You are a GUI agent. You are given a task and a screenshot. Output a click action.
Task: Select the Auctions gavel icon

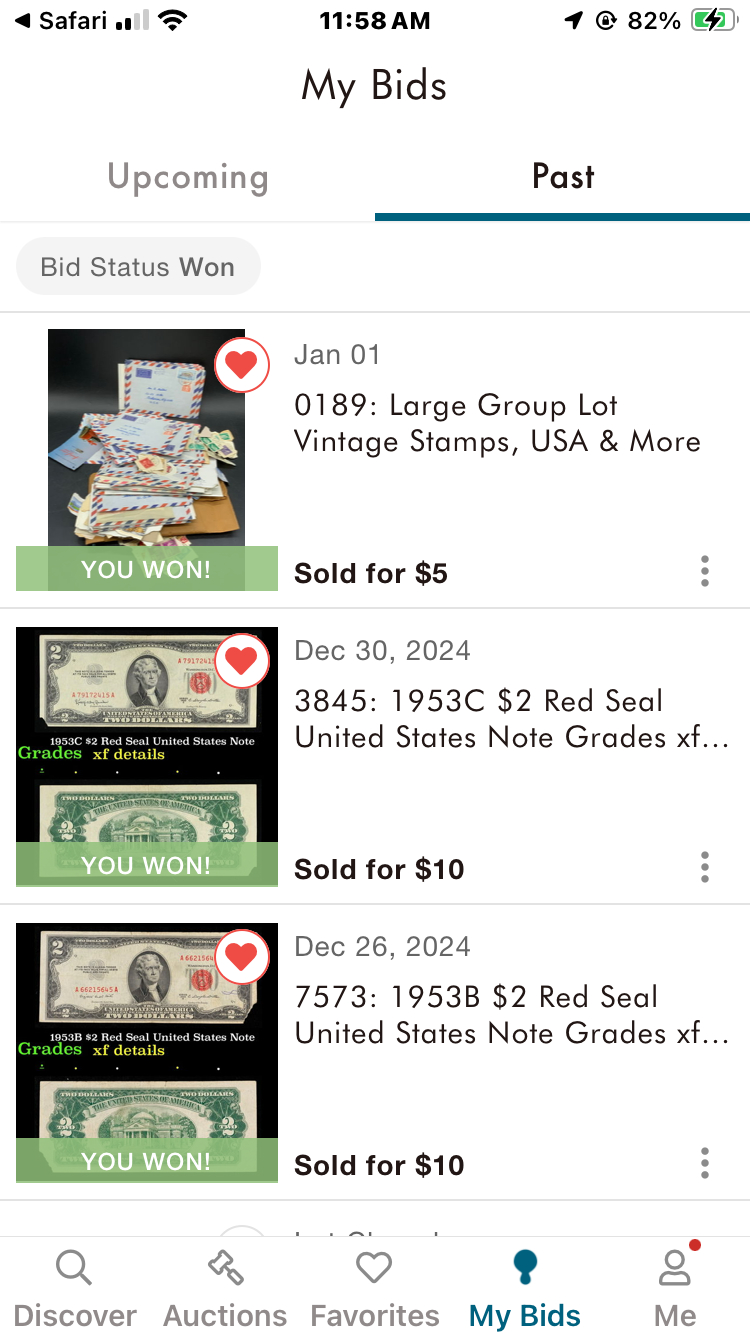(224, 1268)
